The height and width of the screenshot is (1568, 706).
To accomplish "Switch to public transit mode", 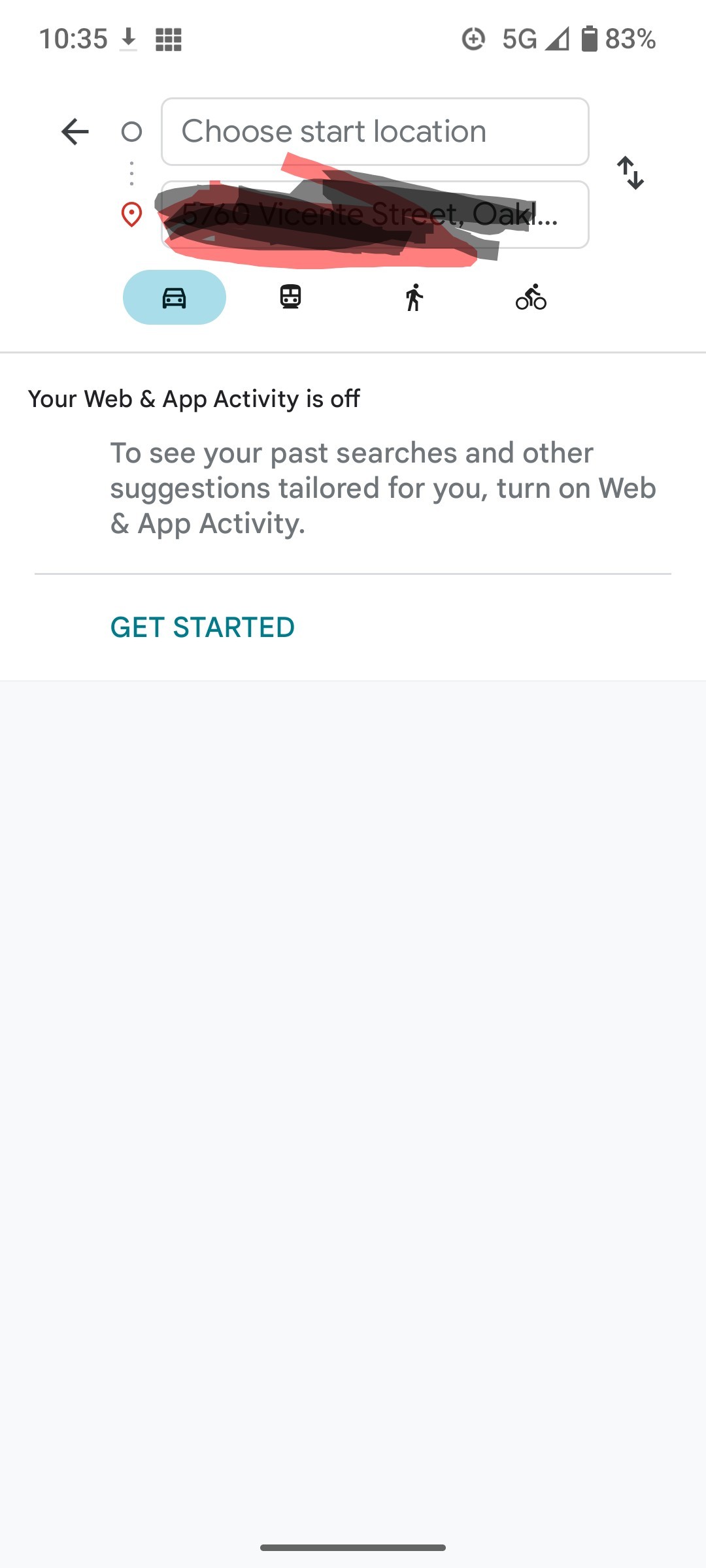I will [291, 297].
